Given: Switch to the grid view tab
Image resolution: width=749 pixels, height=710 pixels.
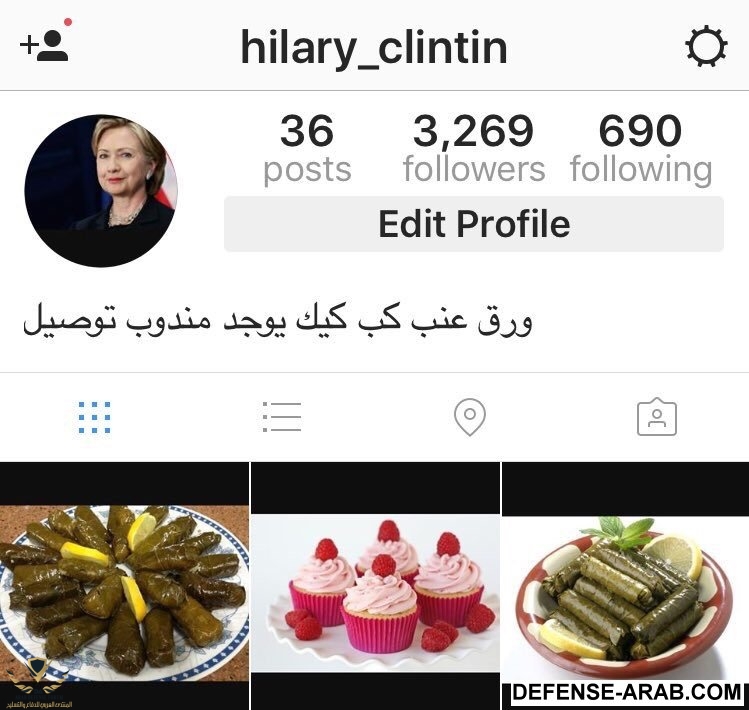Looking at the screenshot, I should (95, 417).
